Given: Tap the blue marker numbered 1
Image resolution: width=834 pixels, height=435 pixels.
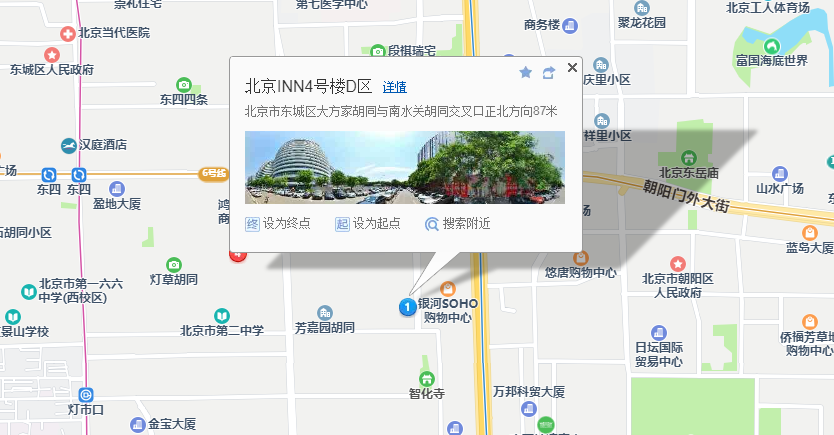Looking at the screenshot, I should coord(407,306).
